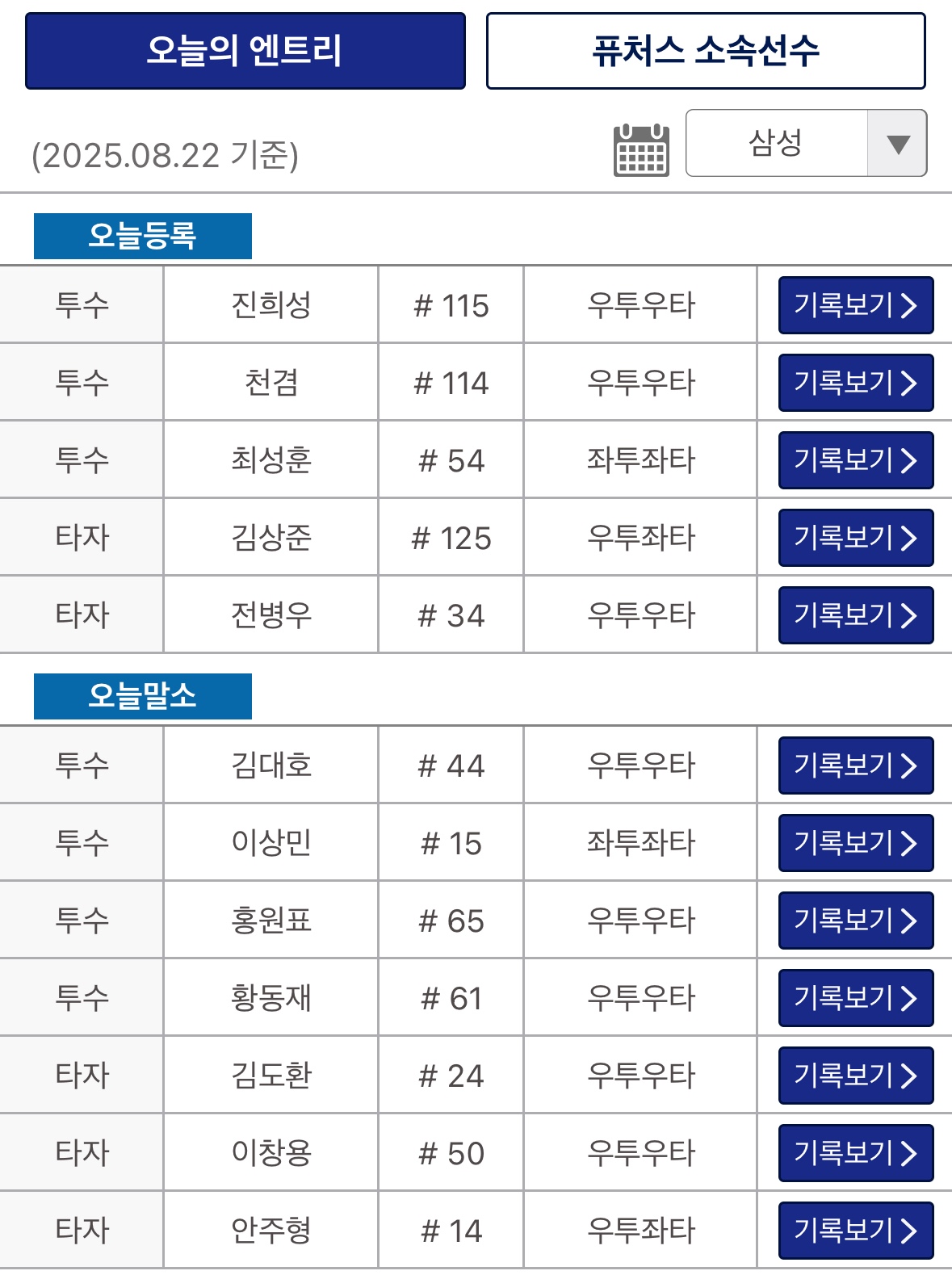View records for 이상민

pos(855,843)
